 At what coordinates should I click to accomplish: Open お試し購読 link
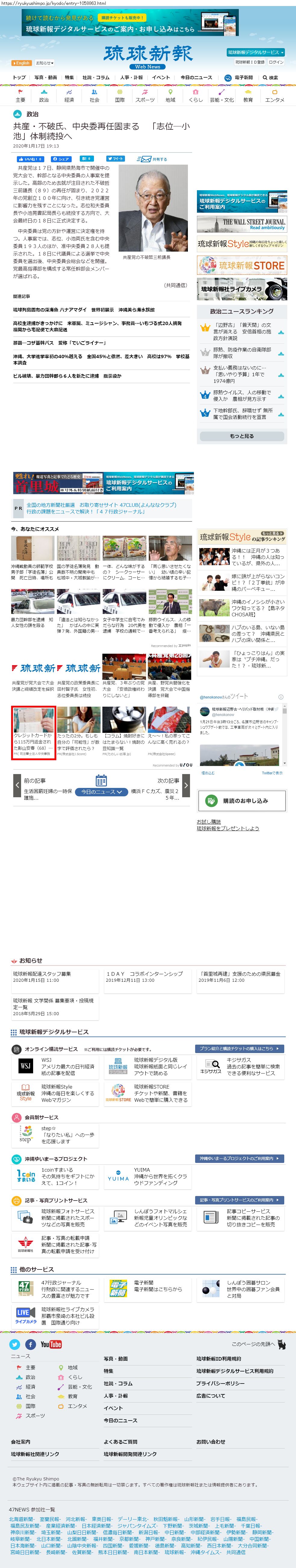tap(208, 821)
